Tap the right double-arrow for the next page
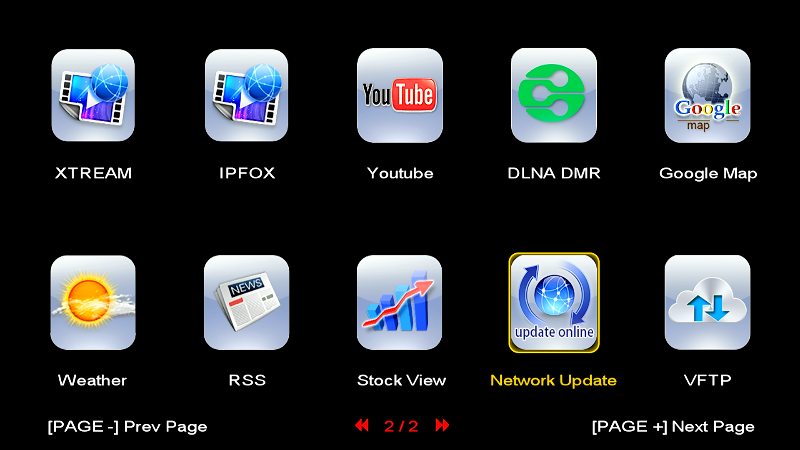 442,426
